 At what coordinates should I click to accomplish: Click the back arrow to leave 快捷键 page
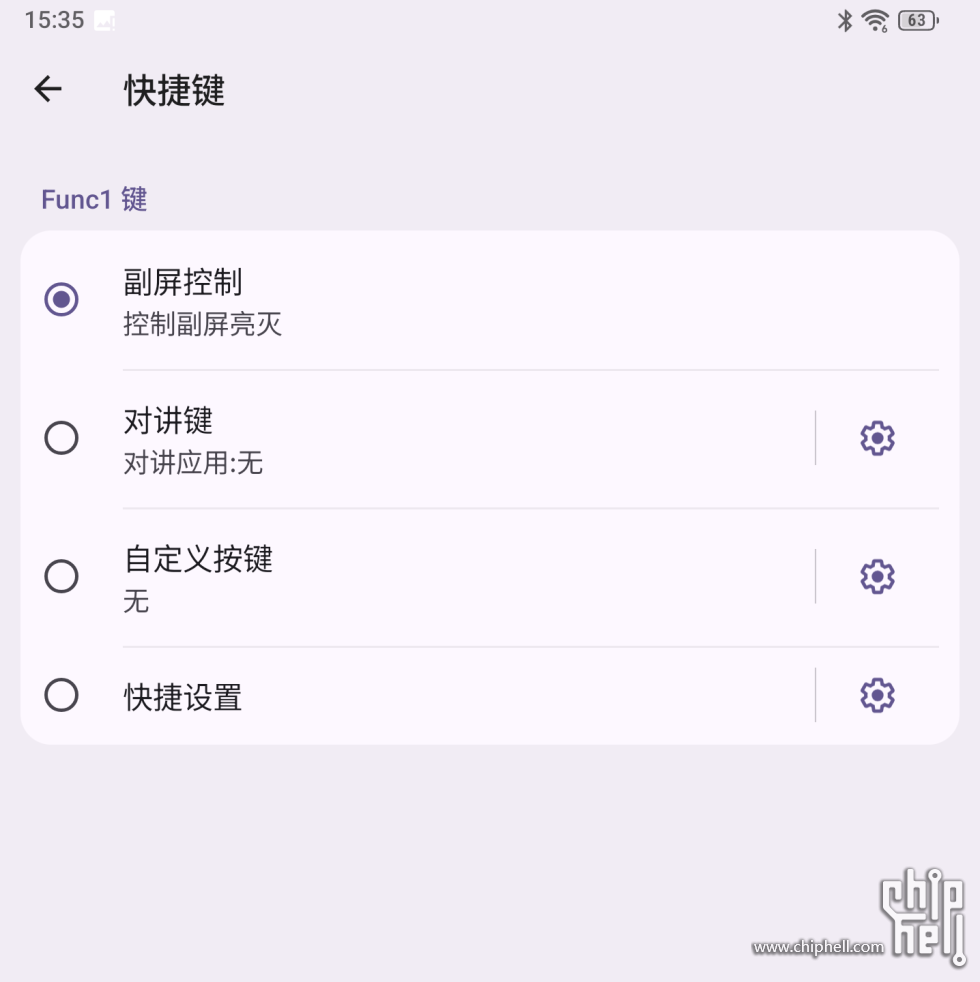(47, 89)
